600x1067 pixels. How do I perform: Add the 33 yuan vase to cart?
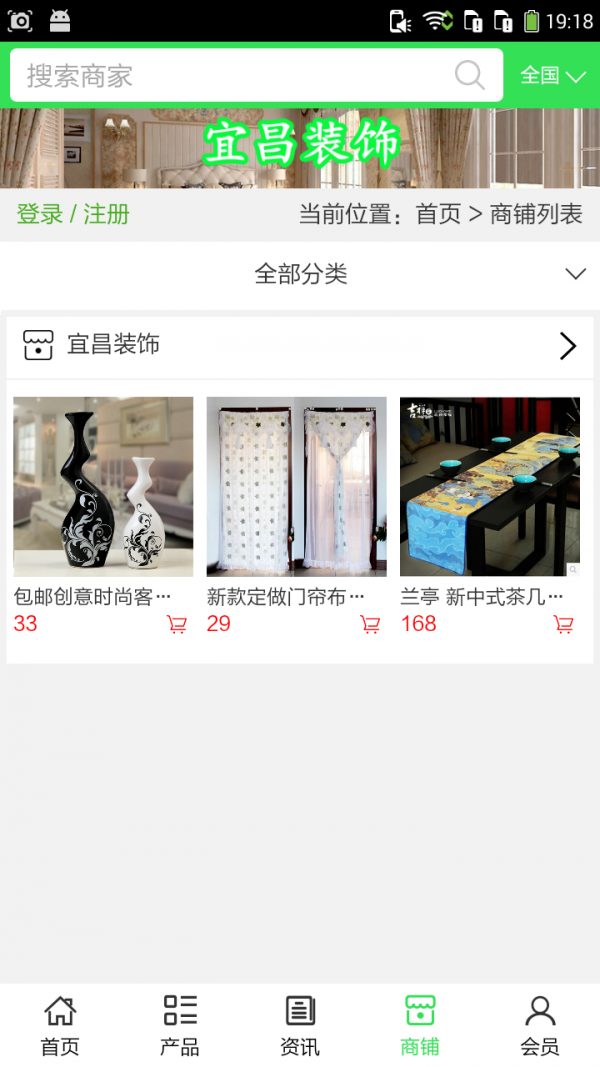(x=177, y=625)
